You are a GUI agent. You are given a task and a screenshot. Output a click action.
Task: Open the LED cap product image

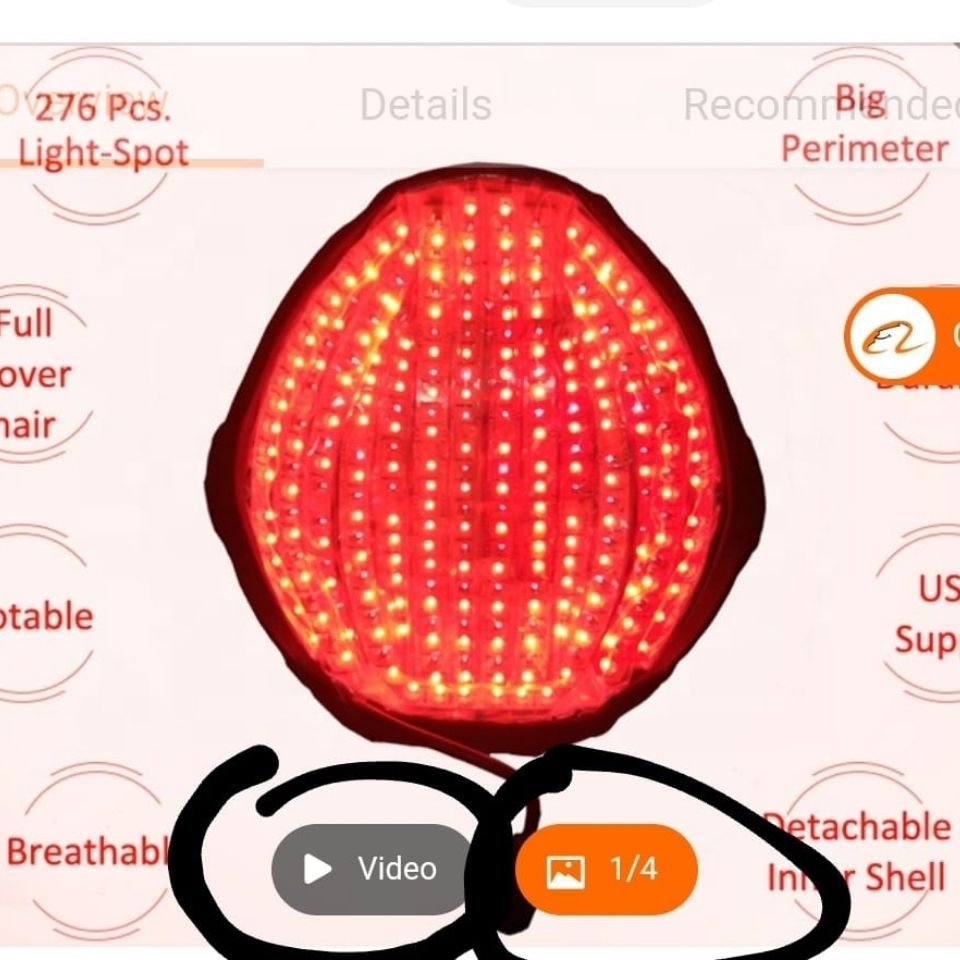tap(484, 451)
